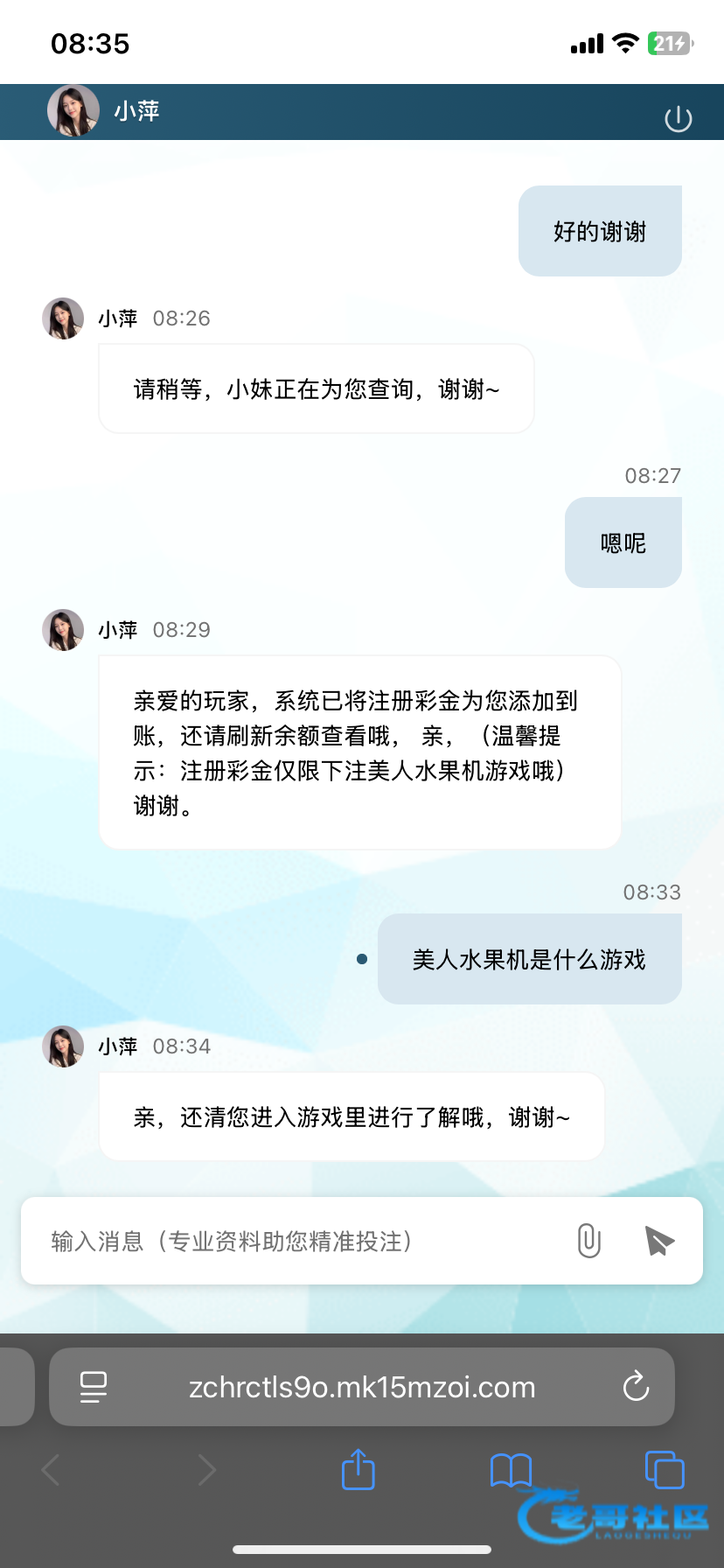This screenshot has height=1568, width=724.
Task: Tap the power icon to end chat
Action: (678, 118)
